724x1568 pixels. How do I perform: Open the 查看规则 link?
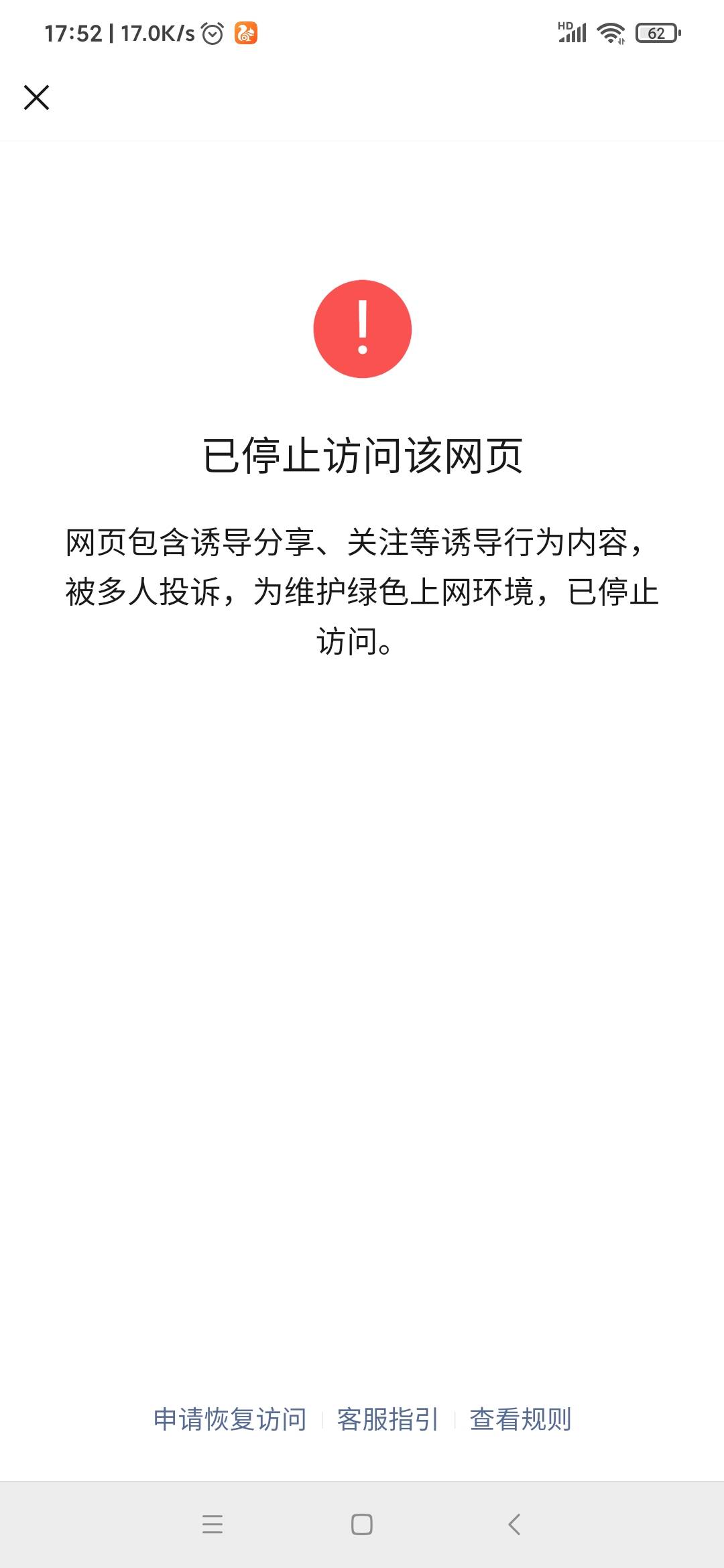click(x=520, y=1419)
